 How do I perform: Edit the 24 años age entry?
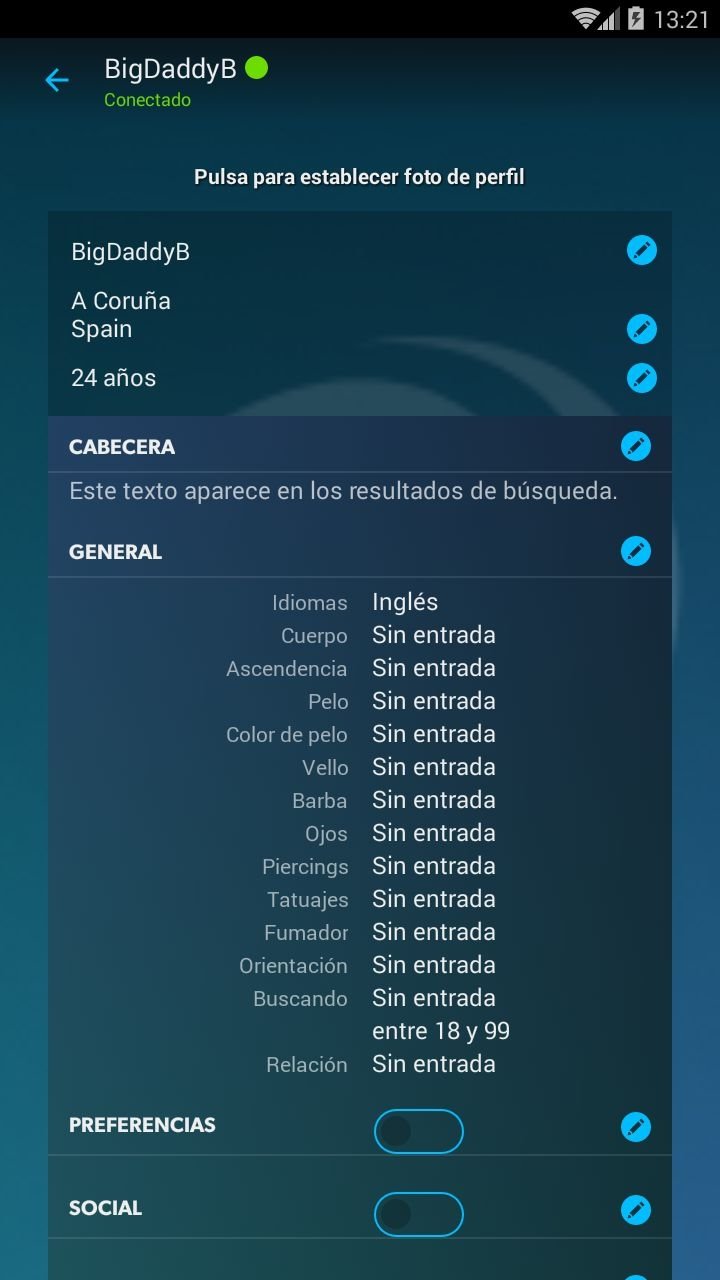click(642, 378)
